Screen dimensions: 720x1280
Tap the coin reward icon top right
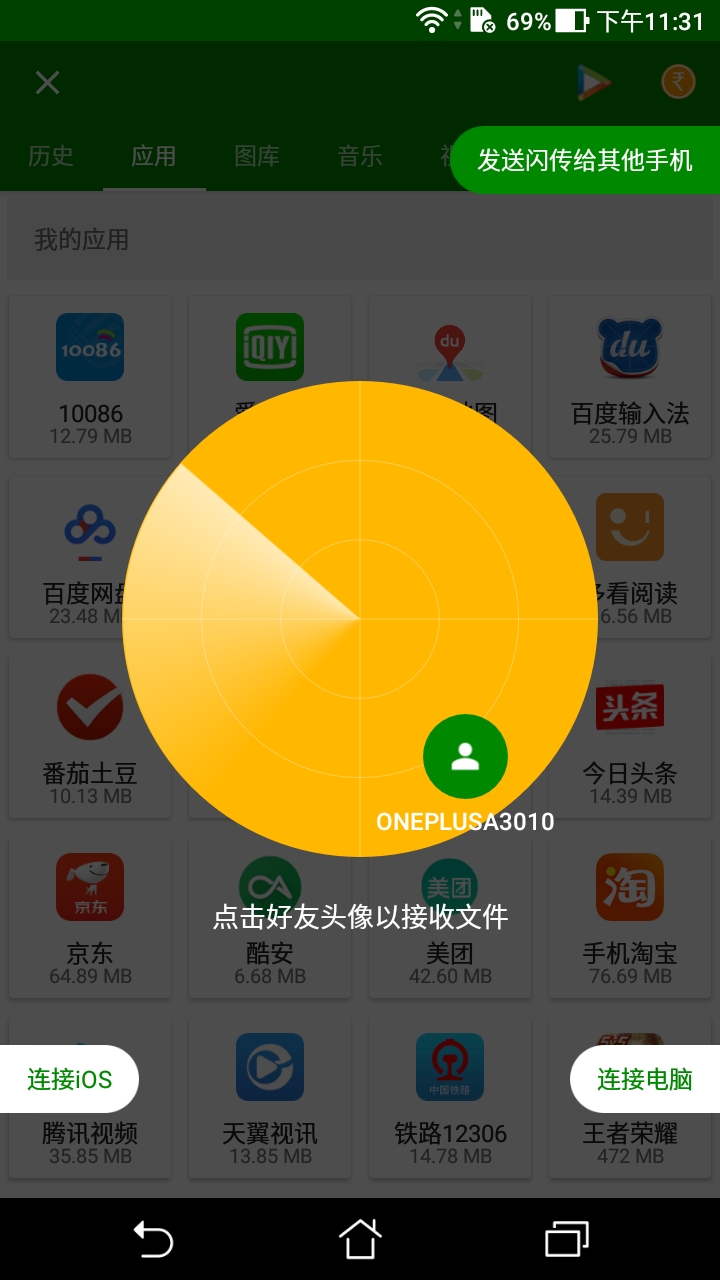pos(677,80)
